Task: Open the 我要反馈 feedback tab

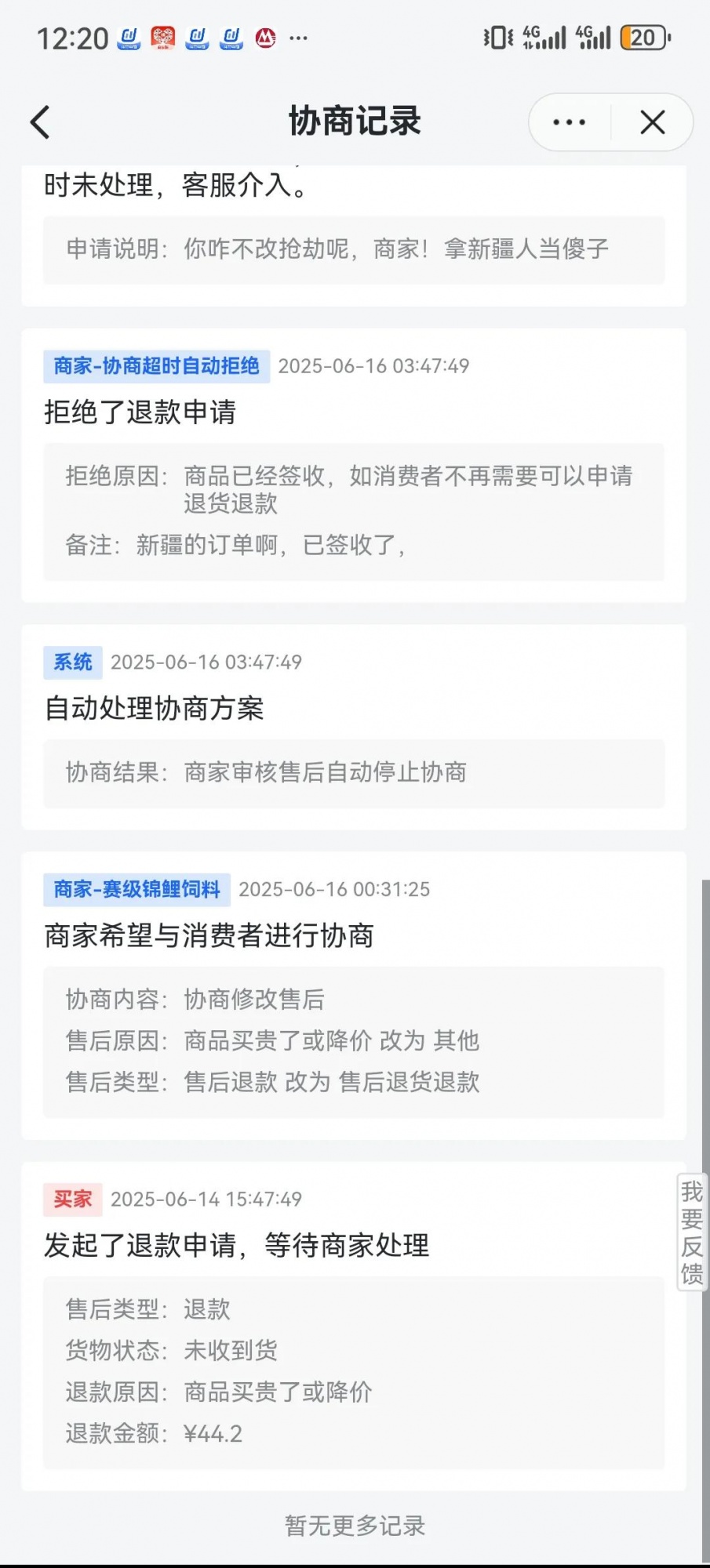Action: pyautogui.click(x=691, y=1232)
